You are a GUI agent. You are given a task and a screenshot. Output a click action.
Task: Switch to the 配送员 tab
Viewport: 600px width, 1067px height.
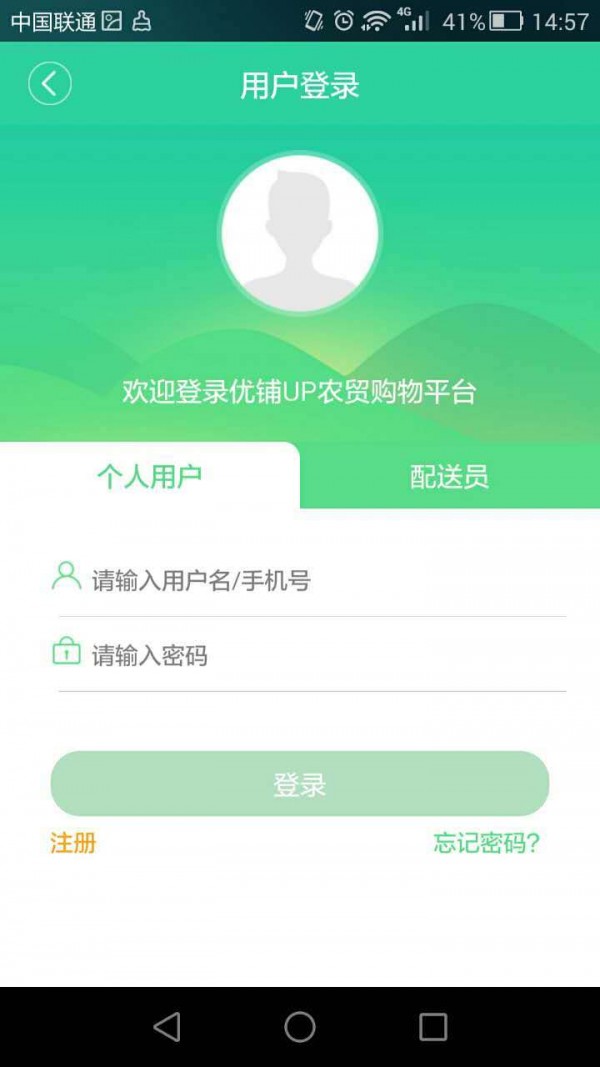pos(449,477)
